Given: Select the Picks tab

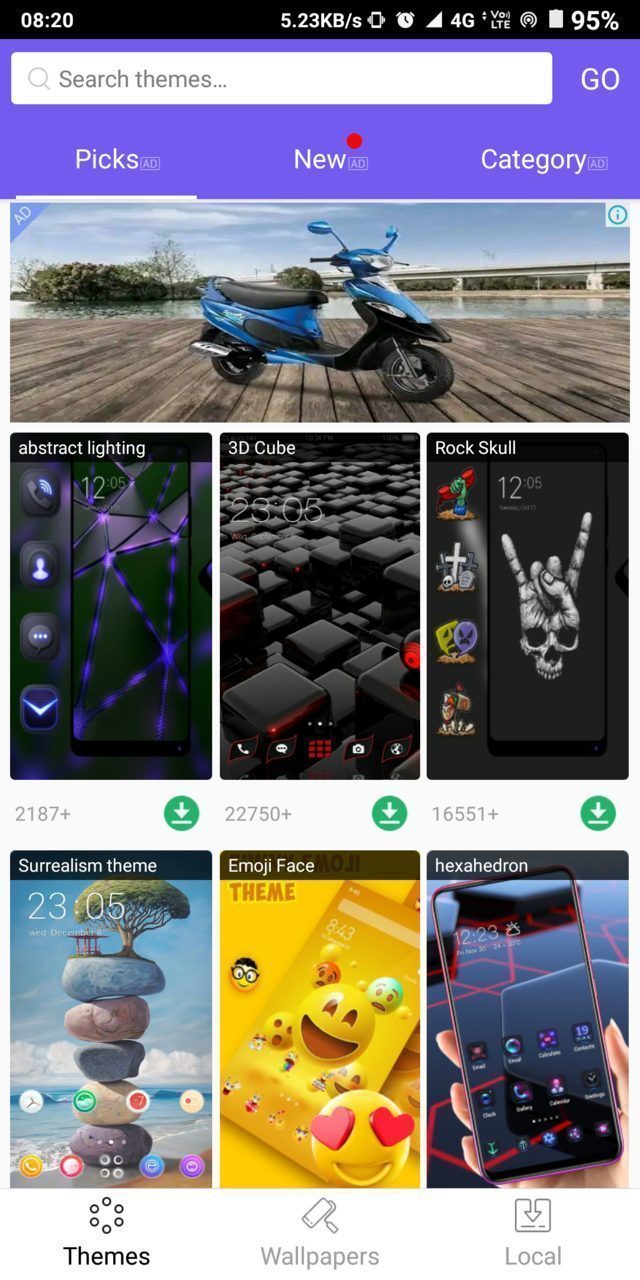Looking at the screenshot, I should (107, 160).
